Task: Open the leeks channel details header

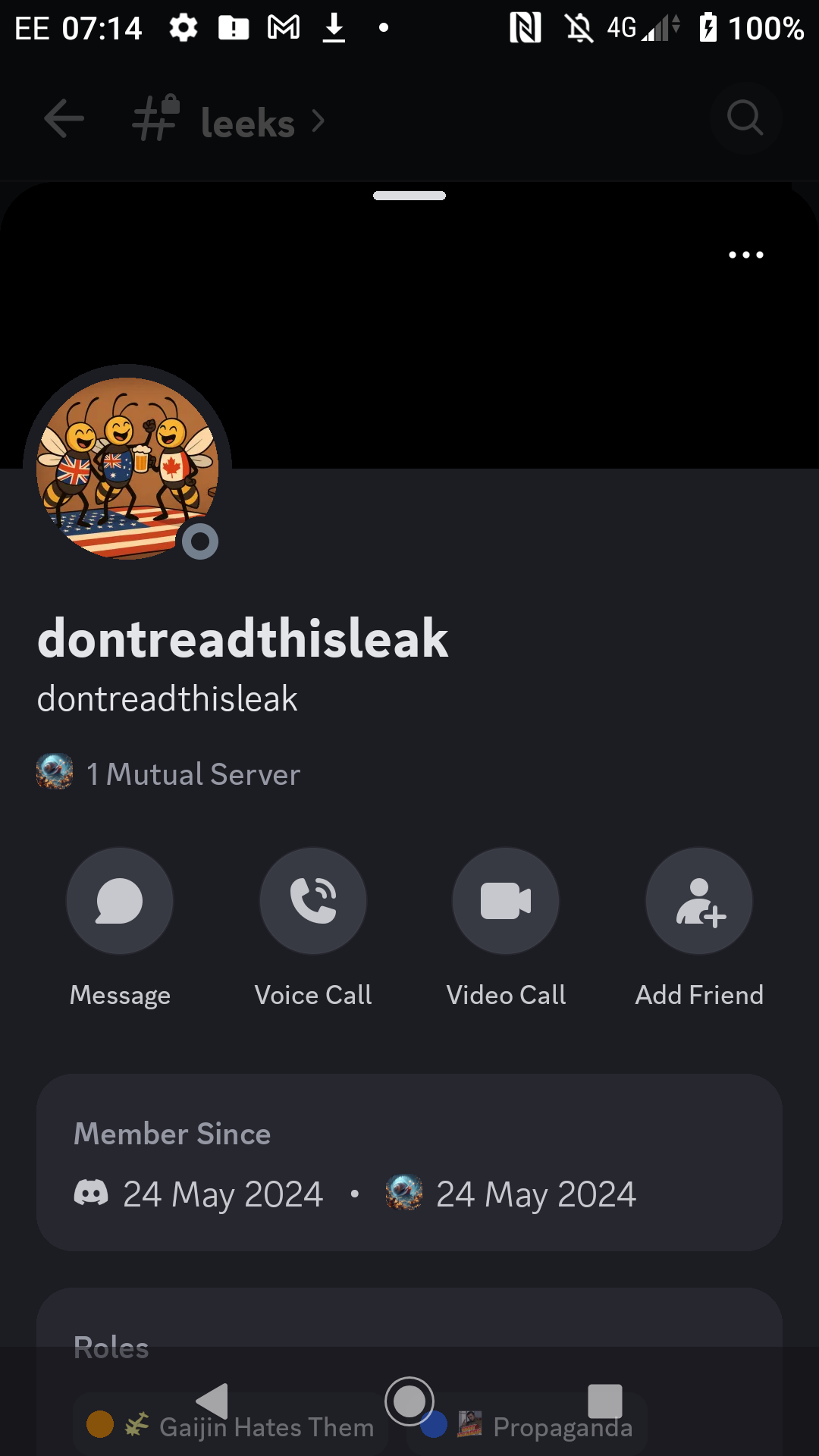Action: click(x=229, y=121)
